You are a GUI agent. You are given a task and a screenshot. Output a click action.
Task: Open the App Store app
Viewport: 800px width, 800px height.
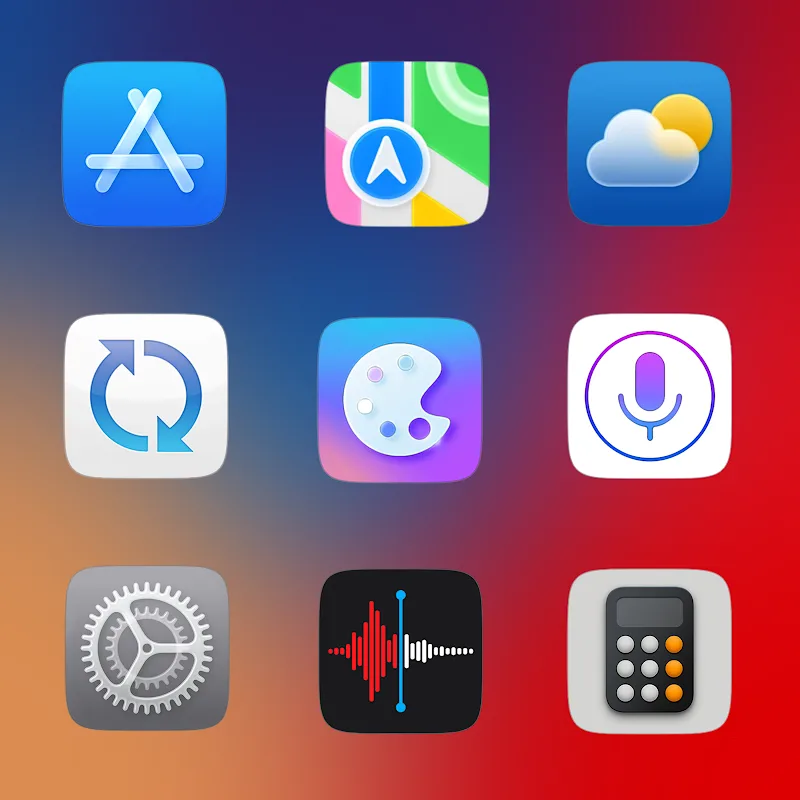[145, 145]
